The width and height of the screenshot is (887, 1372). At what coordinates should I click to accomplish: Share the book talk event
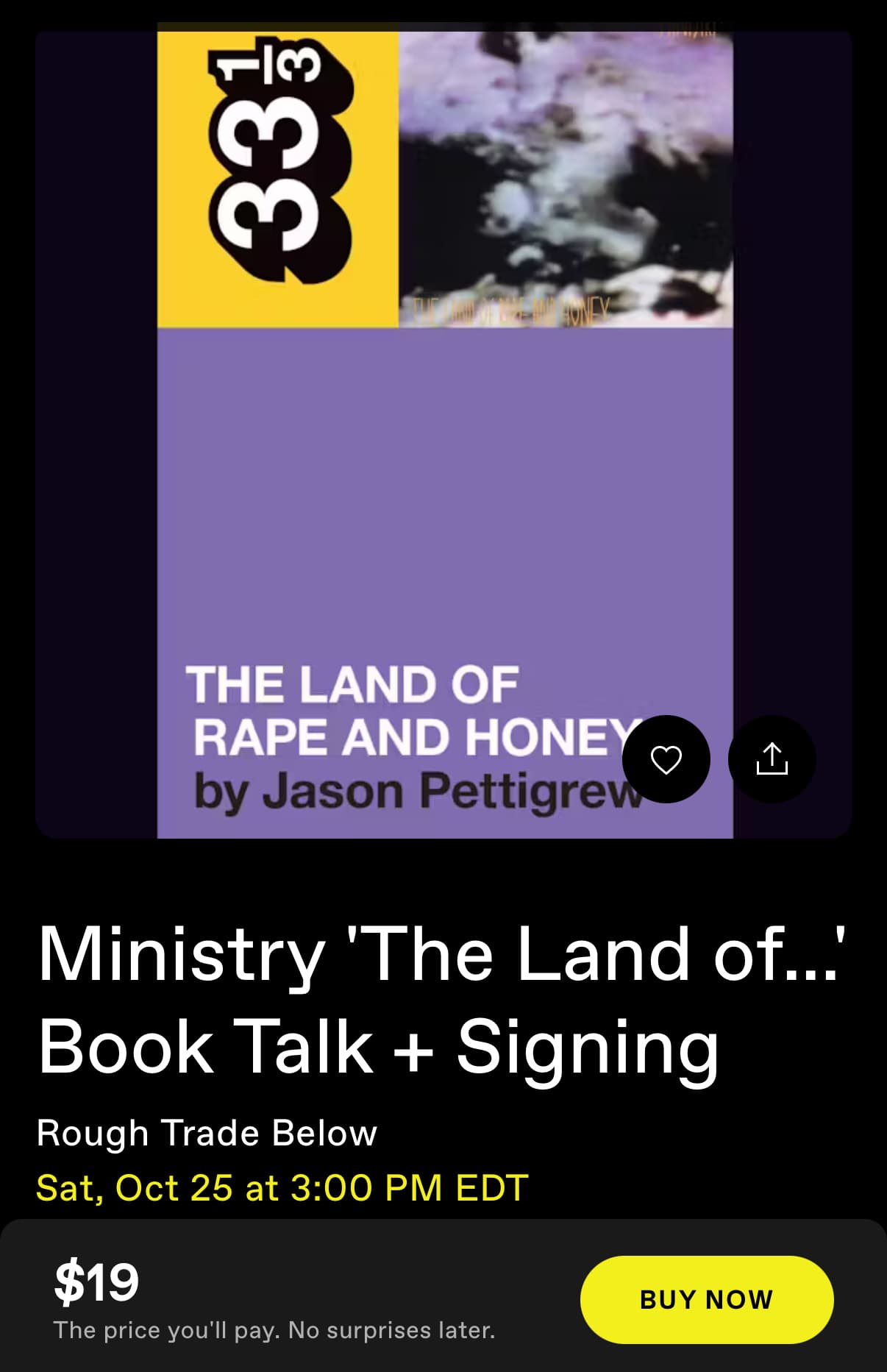[x=772, y=759]
